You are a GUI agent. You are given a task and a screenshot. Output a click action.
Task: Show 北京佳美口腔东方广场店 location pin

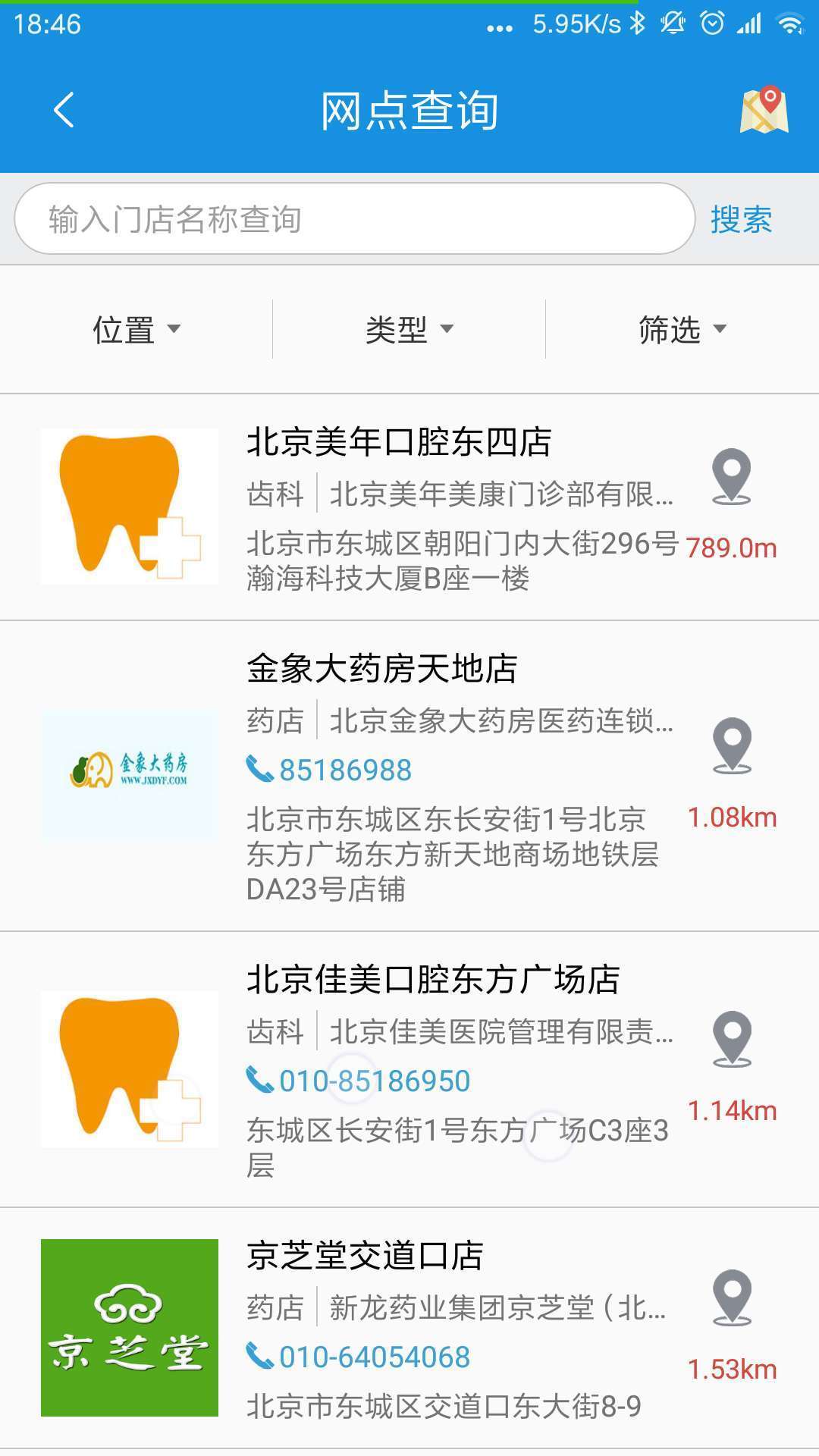coord(732,1040)
